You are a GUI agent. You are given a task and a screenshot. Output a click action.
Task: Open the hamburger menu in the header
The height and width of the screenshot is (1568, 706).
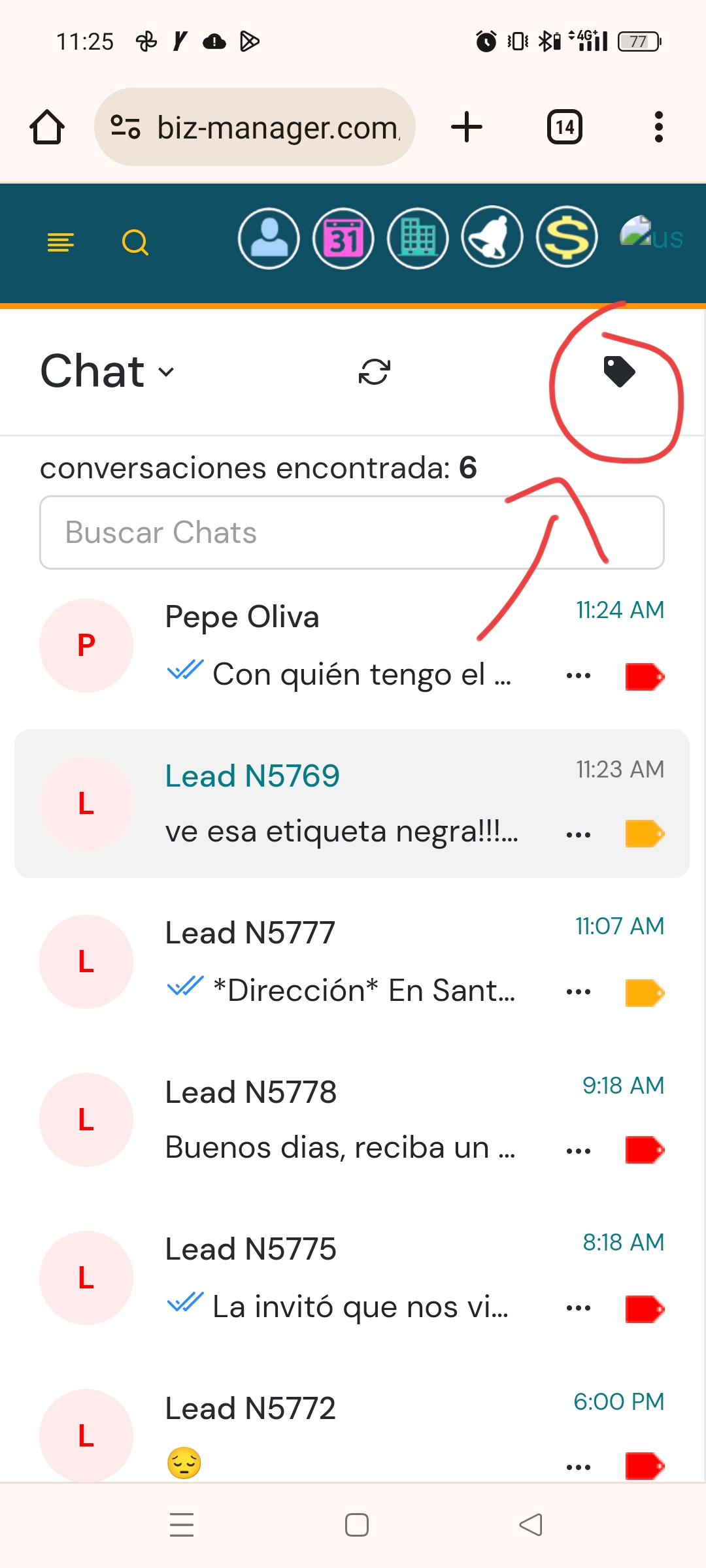coord(61,242)
